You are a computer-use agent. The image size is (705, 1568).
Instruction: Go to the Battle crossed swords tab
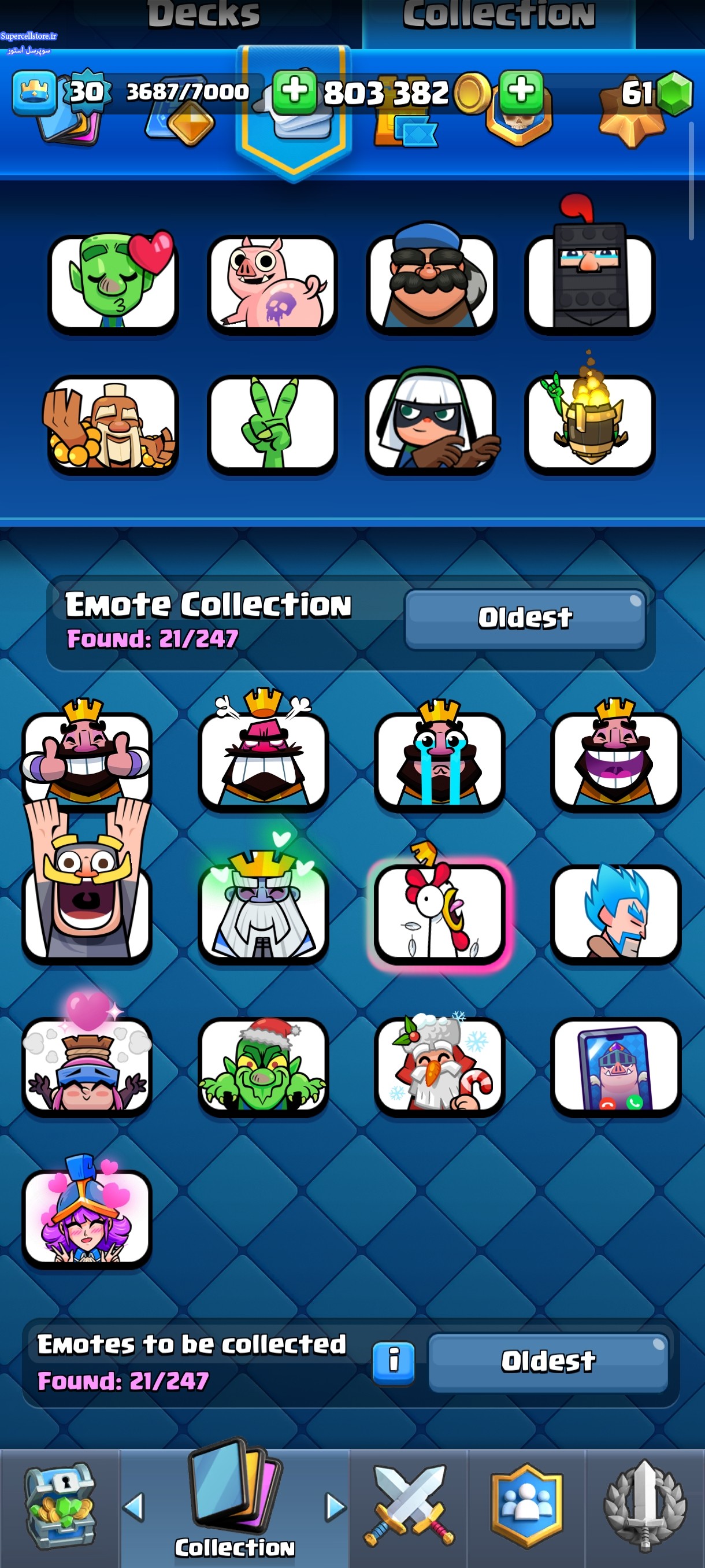[x=408, y=1507]
